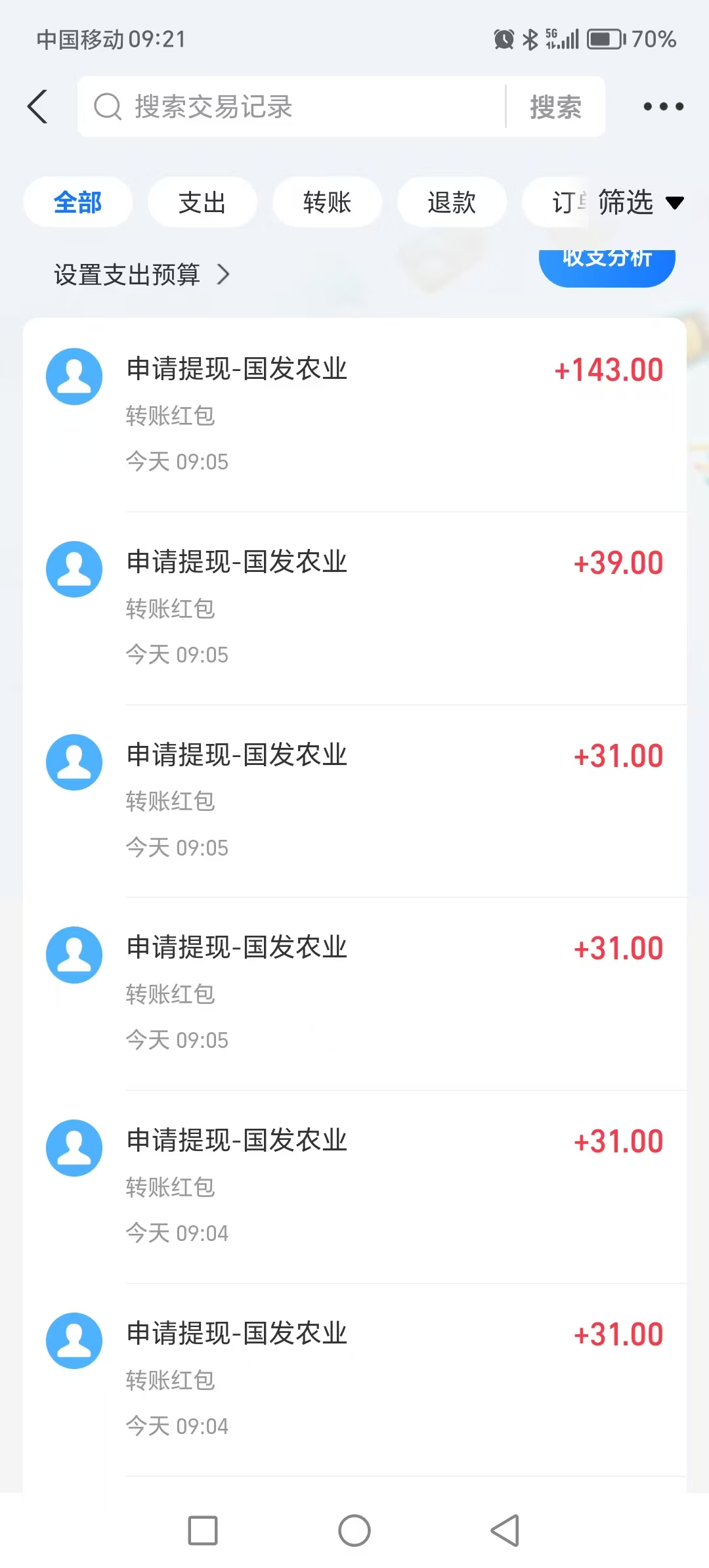
Task: Tap the 搜索交易记录 search field
Action: coord(295,106)
